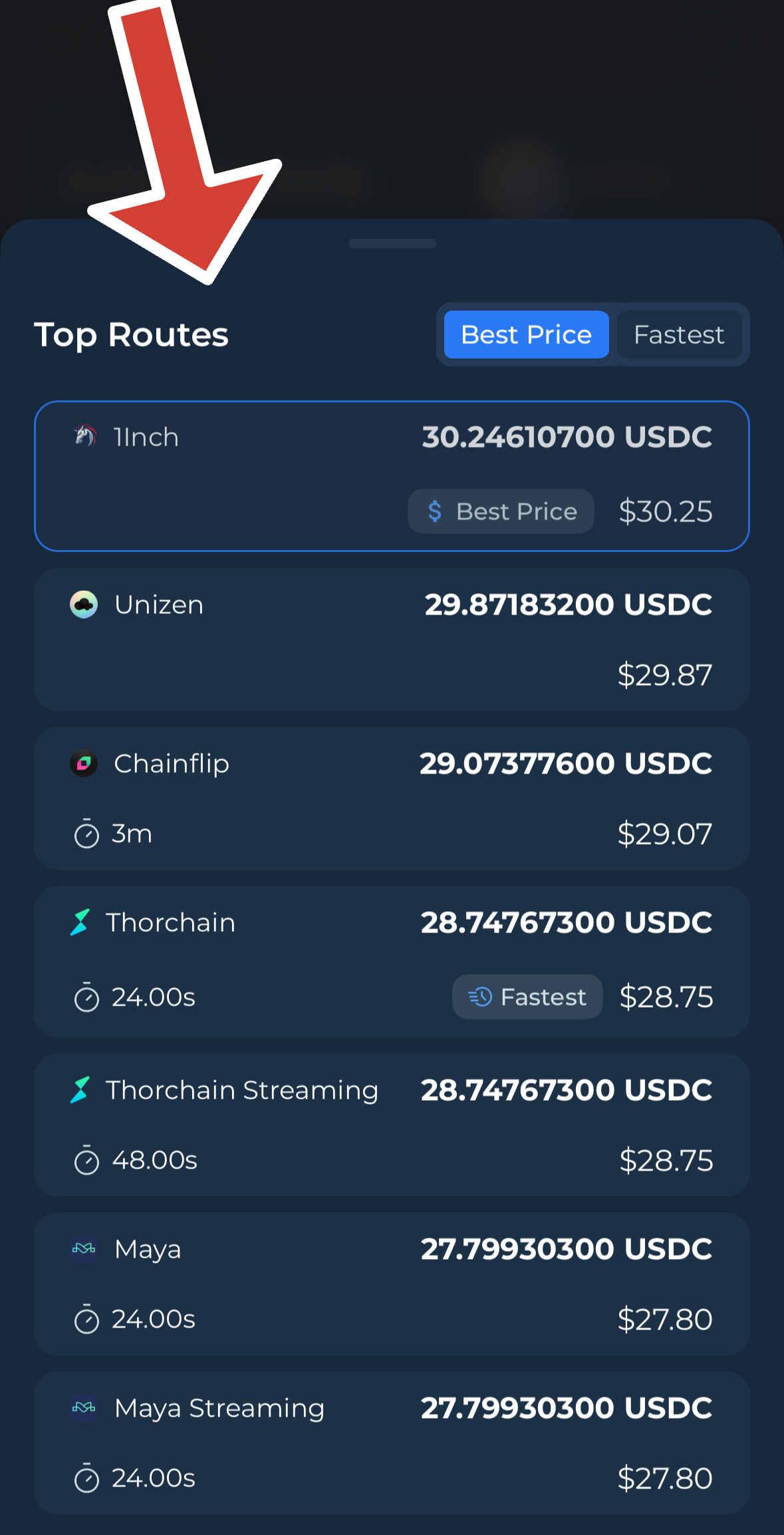Choose the Maya Streaming route
This screenshot has width=784, height=1535.
tap(392, 1443)
